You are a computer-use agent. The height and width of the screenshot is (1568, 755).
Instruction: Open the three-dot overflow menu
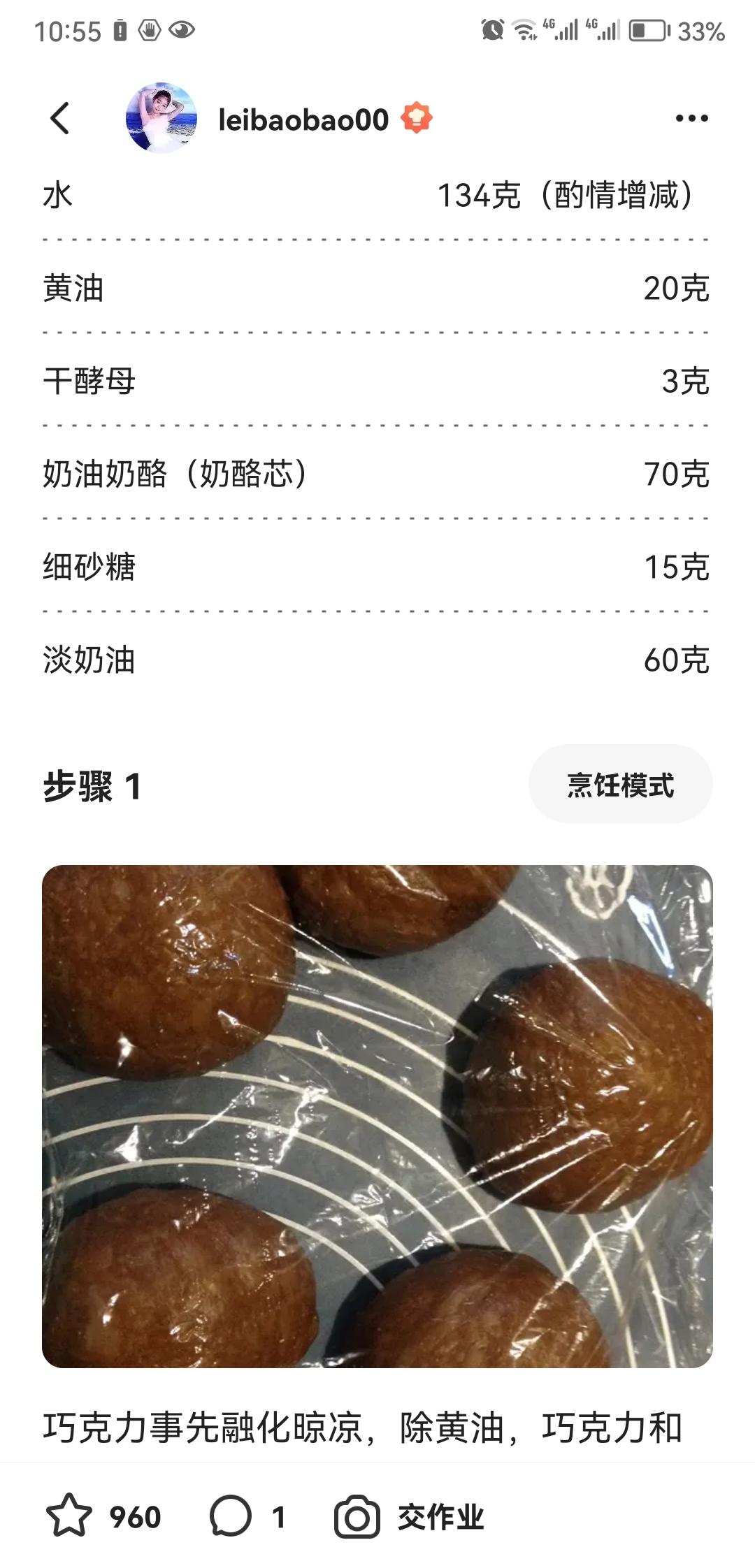pos(691,118)
